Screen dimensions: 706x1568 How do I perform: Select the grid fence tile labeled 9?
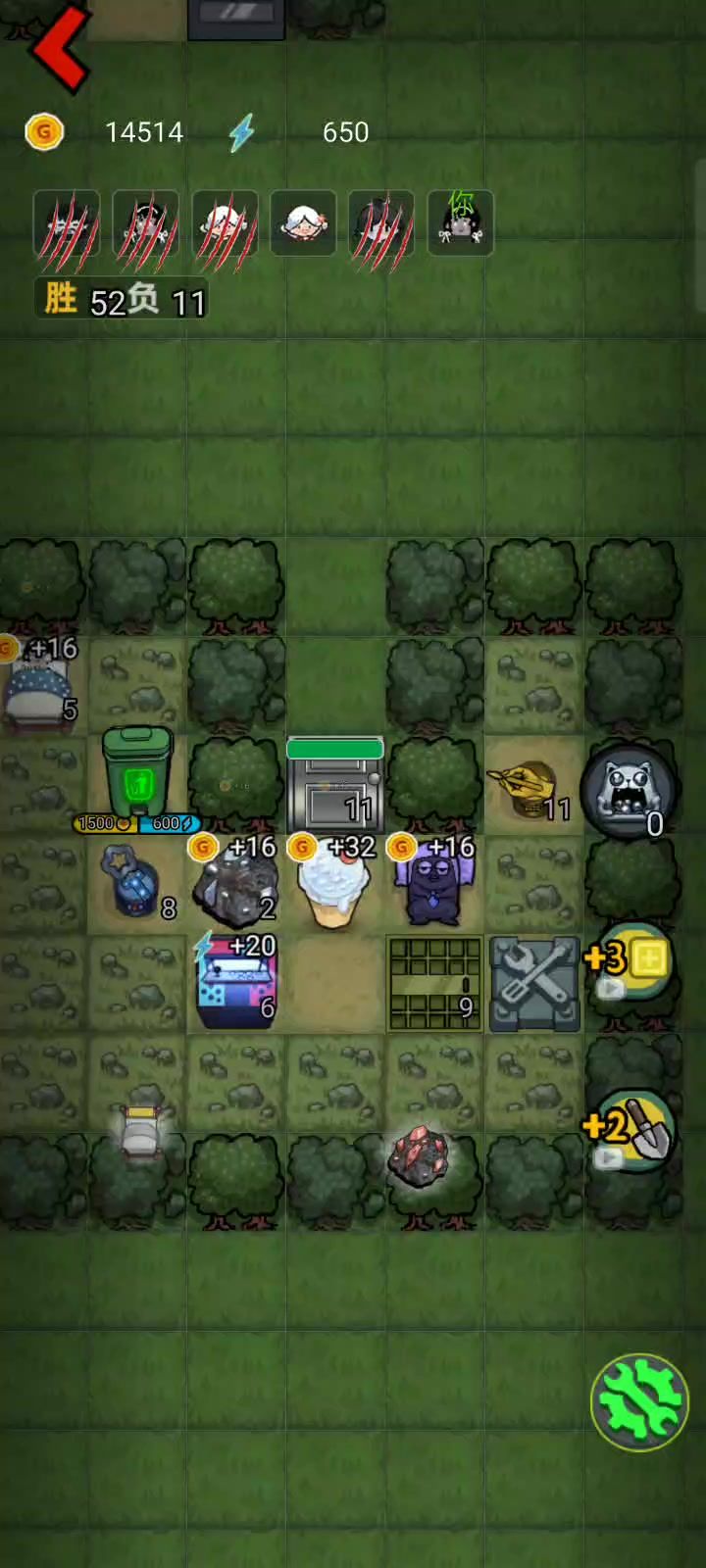[x=434, y=983]
